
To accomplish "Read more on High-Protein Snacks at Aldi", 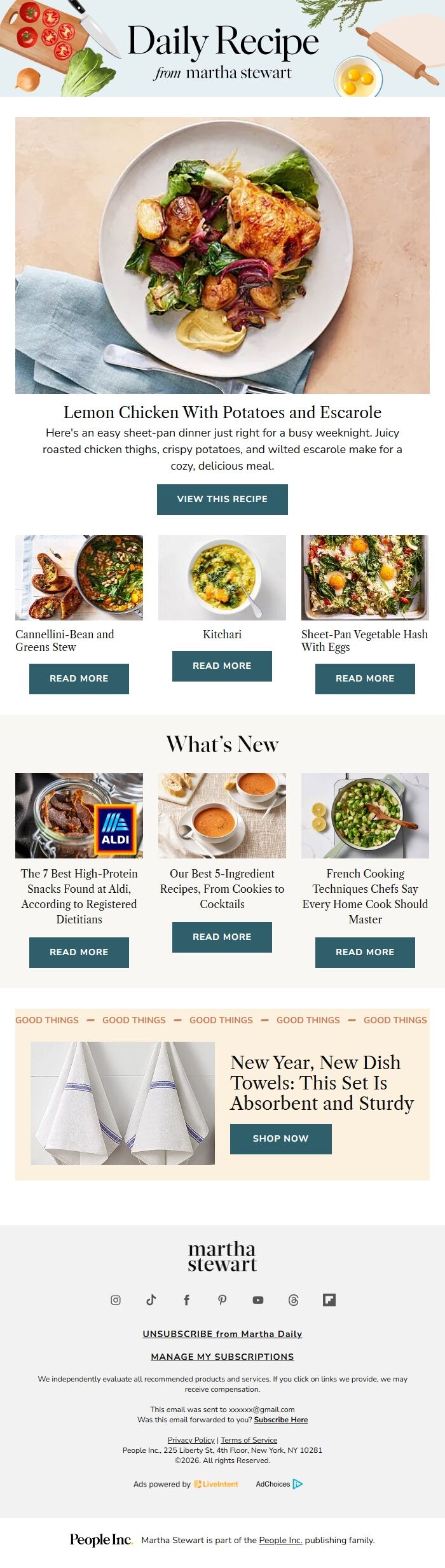I will (x=79, y=952).
